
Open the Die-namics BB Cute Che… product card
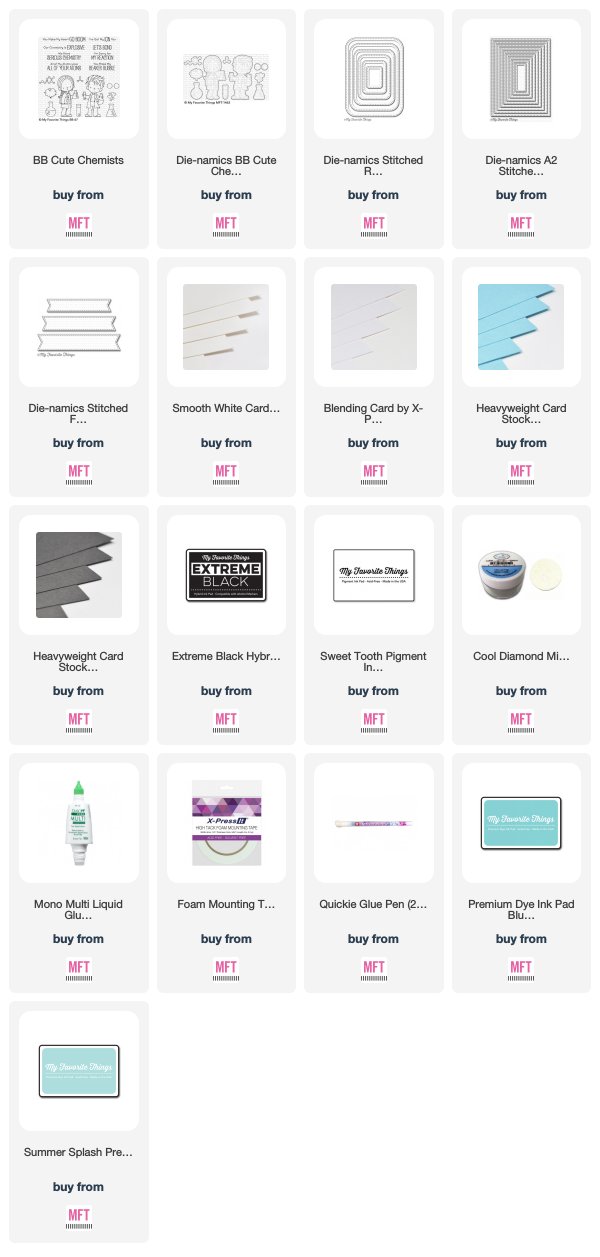[x=226, y=78]
